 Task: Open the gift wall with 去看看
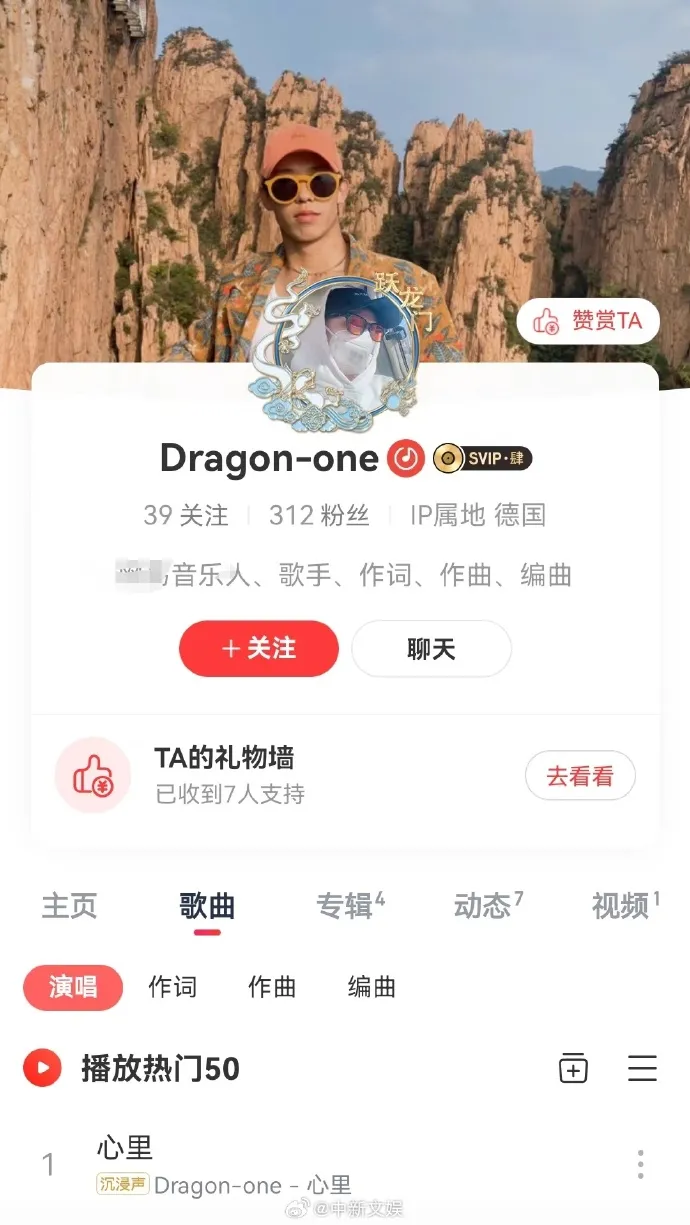tap(580, 776)
